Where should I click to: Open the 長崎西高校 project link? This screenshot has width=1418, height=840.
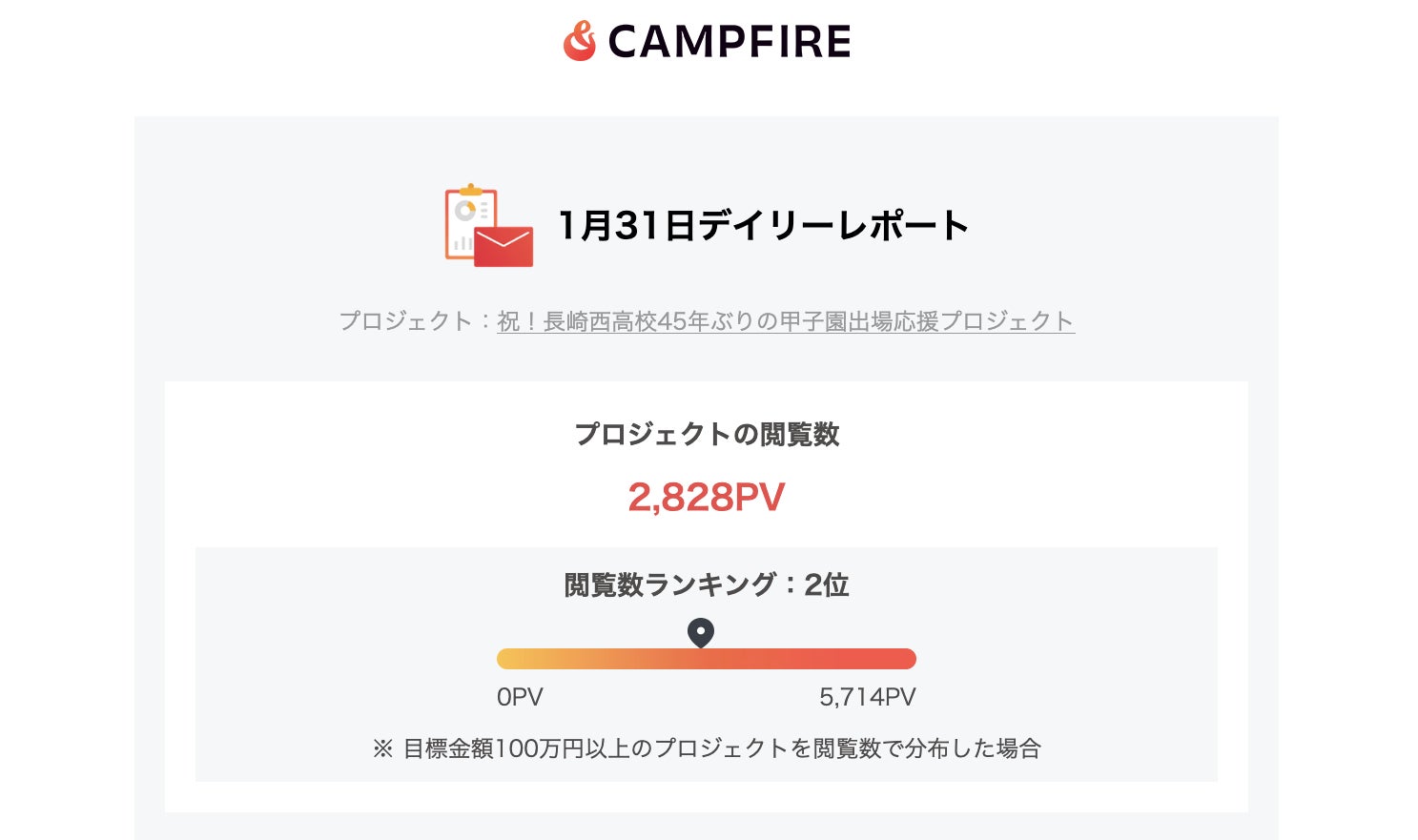coord(785,321)
